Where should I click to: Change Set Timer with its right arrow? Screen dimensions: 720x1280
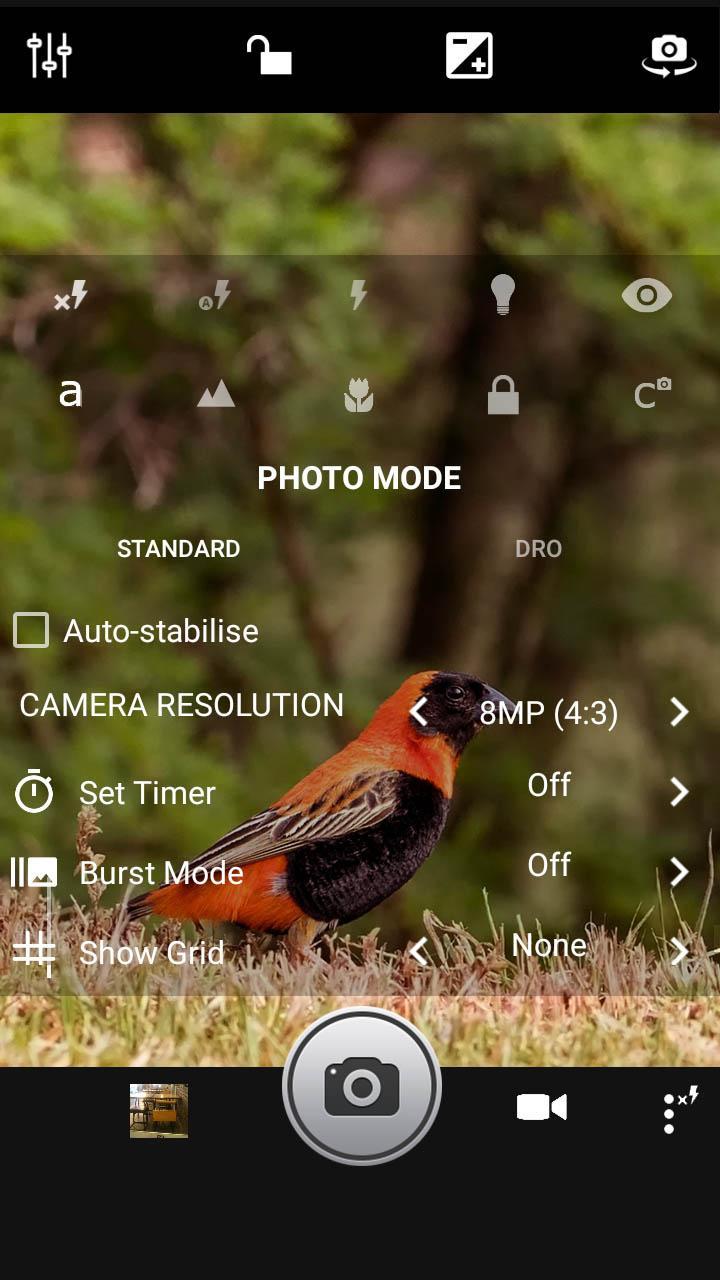click(679, 792)
